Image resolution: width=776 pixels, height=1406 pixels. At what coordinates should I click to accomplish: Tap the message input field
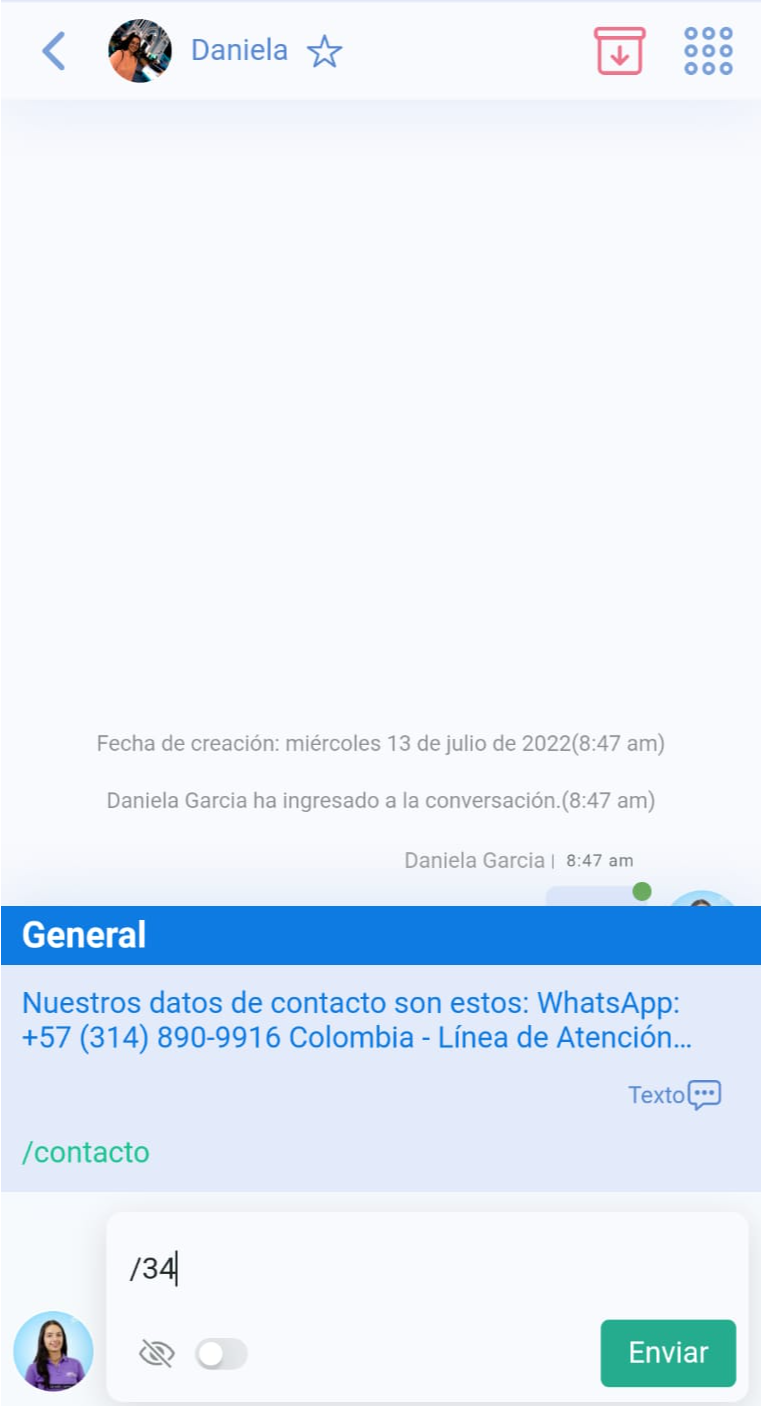point(427,1269)
